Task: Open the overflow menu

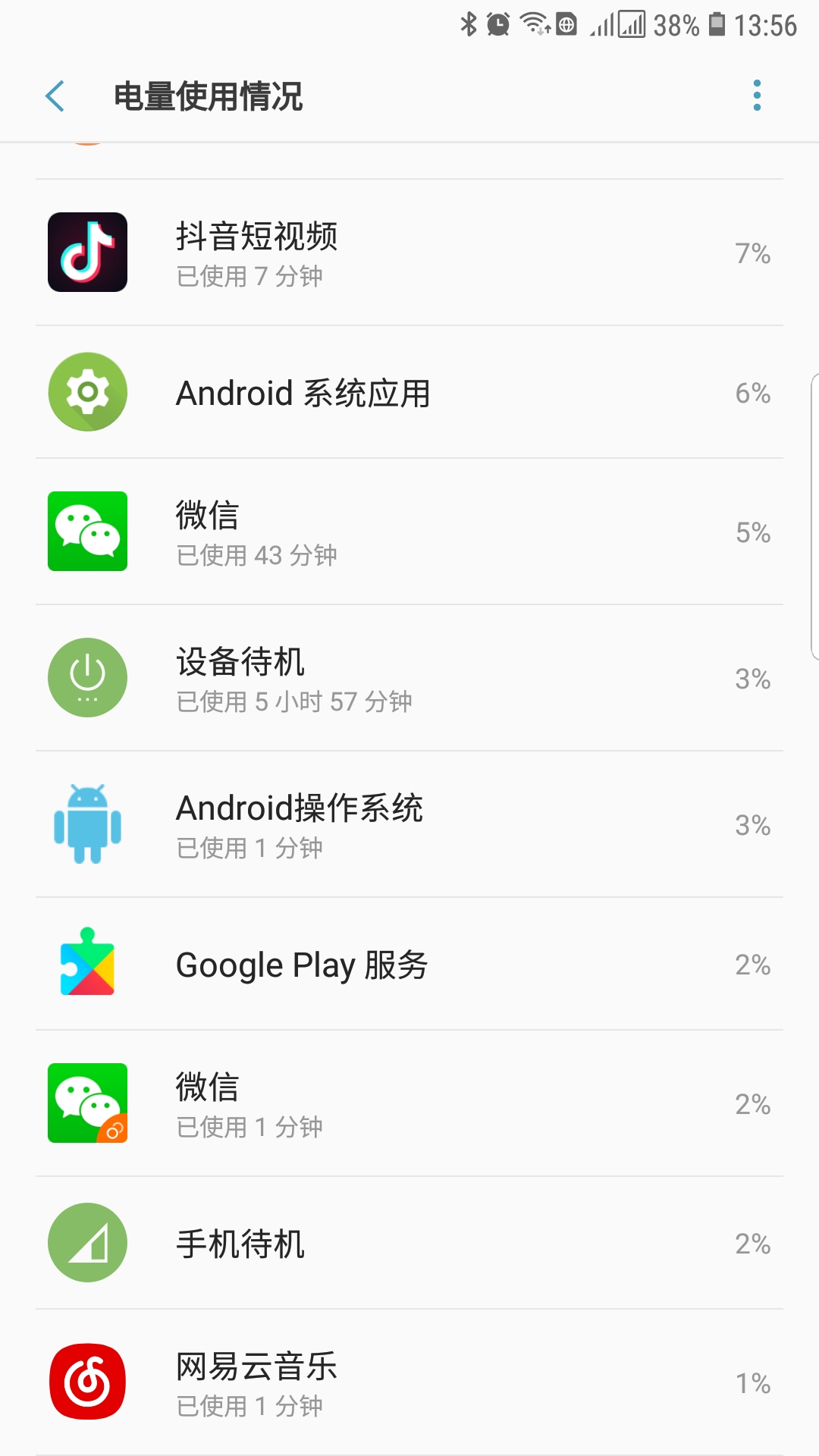Action: [x=756, y=96]
